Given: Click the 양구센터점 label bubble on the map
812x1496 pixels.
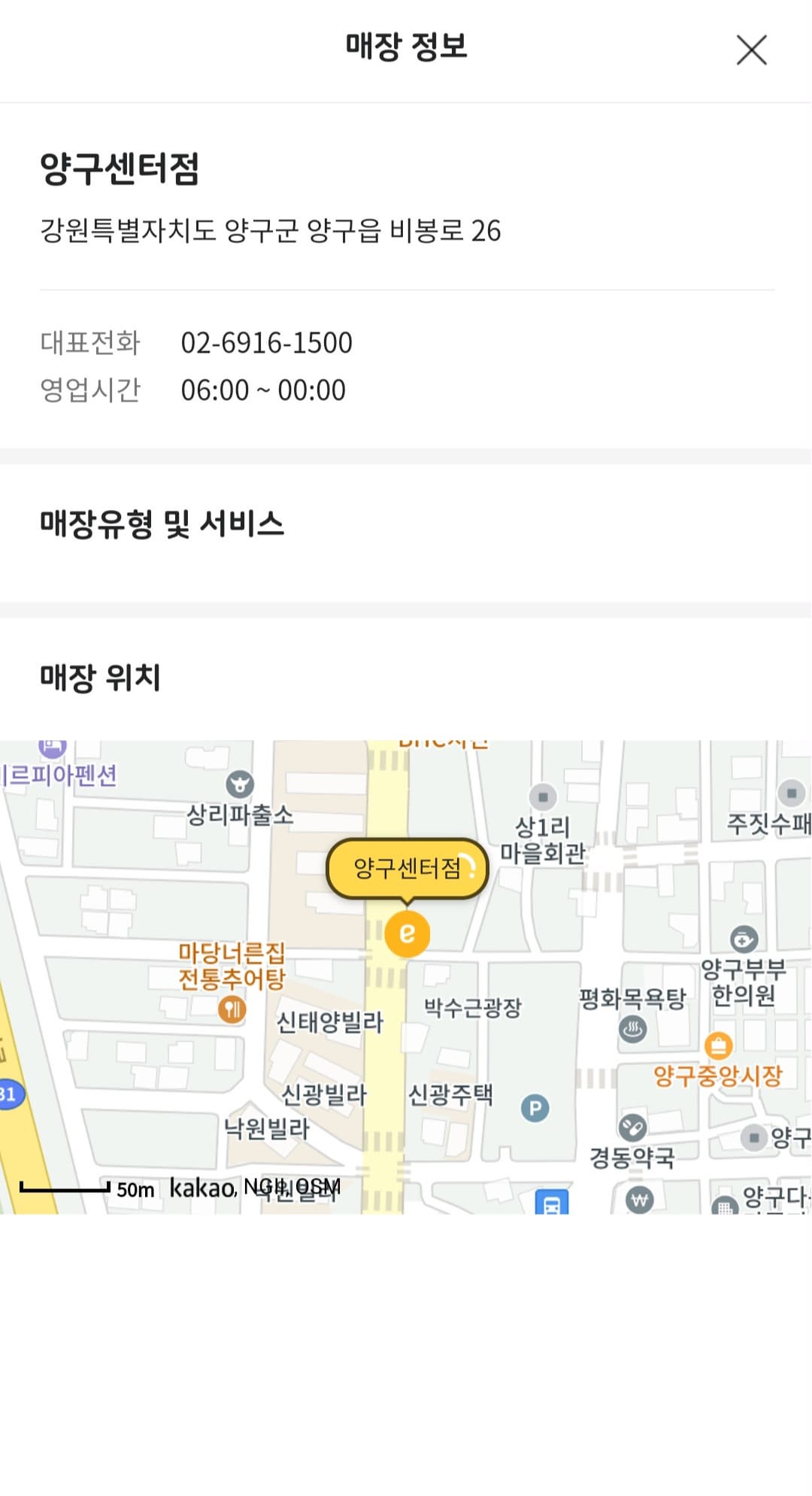Looking at the screenshot, I should [x=407, y=867].
